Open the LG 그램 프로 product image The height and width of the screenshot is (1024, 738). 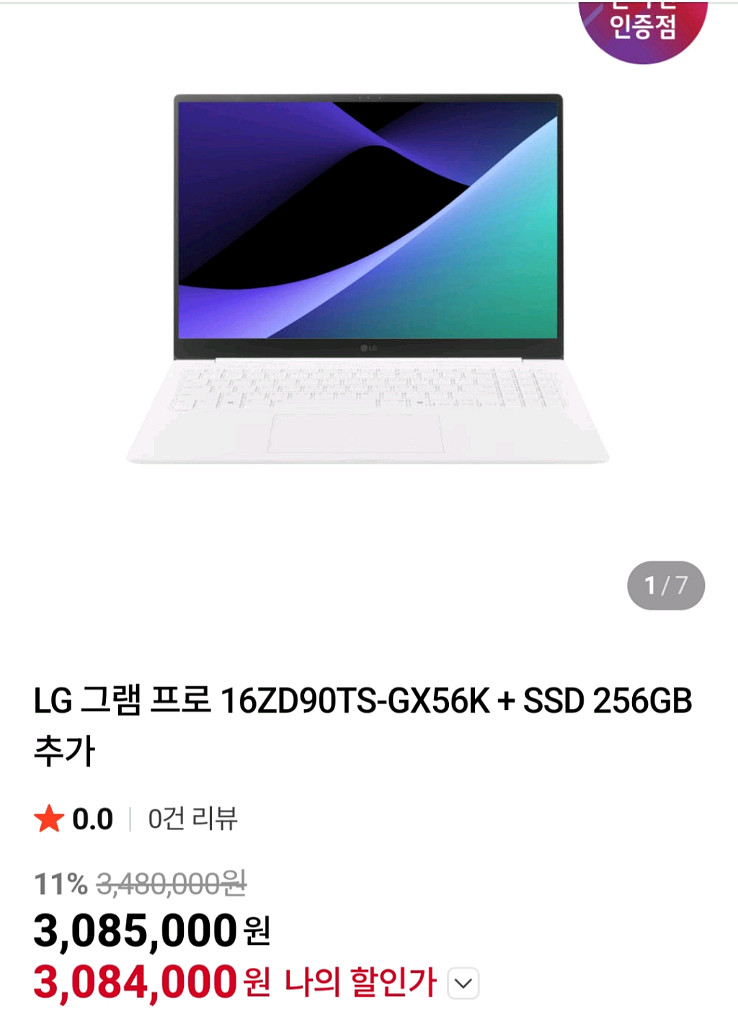[x=368, y=280]
